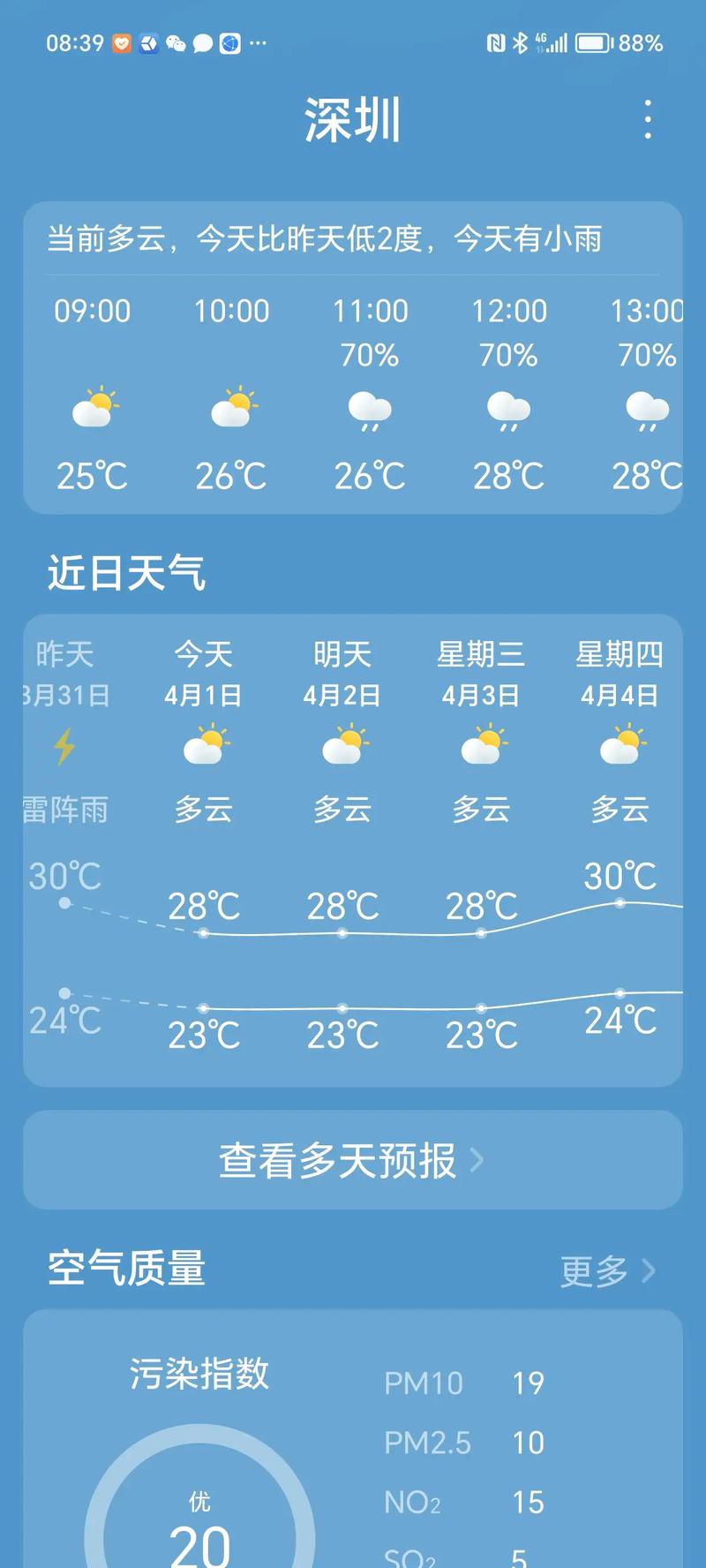Tap the thunderstorm icon under 昨天

click(x=63, y=746)
